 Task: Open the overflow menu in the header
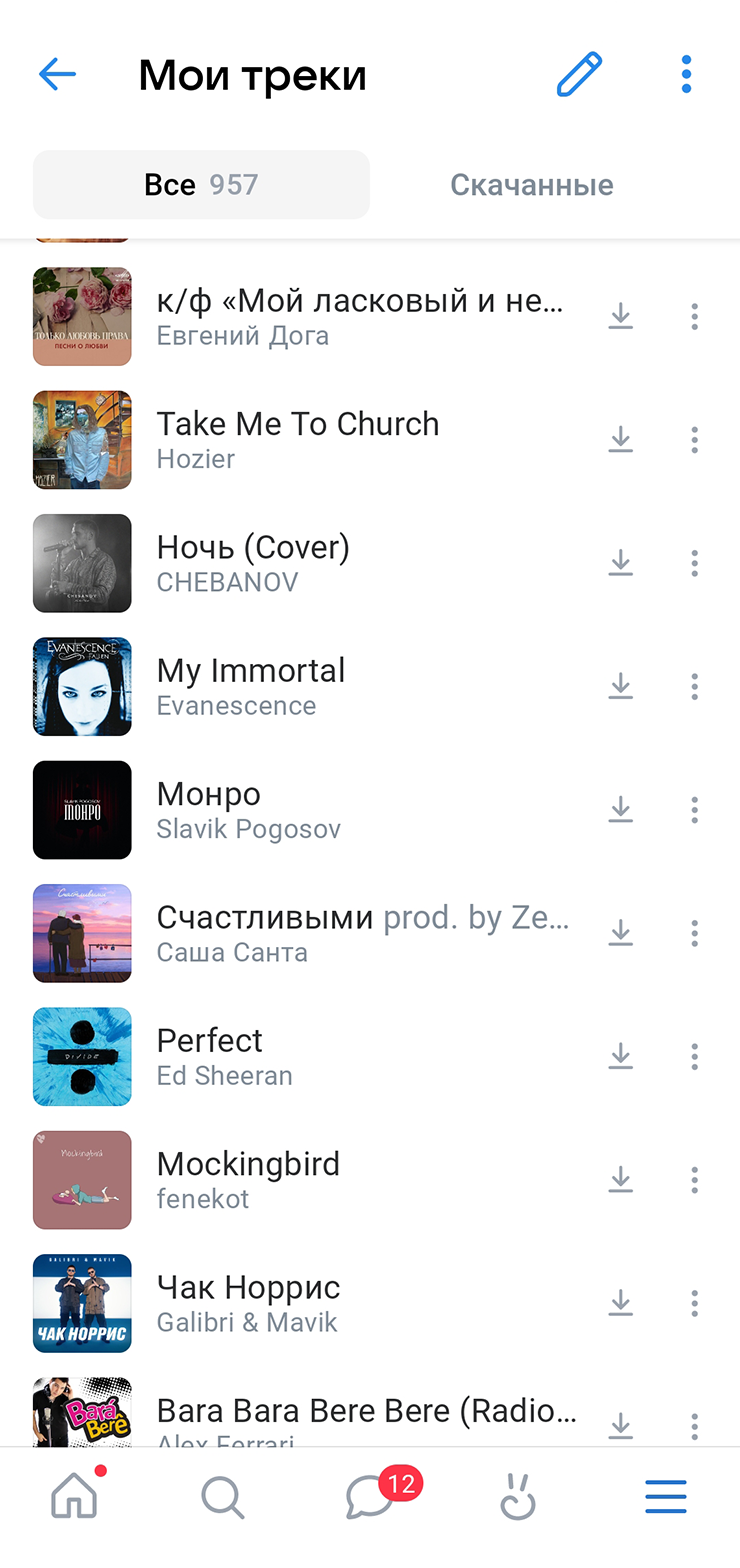tap(686, 75)
